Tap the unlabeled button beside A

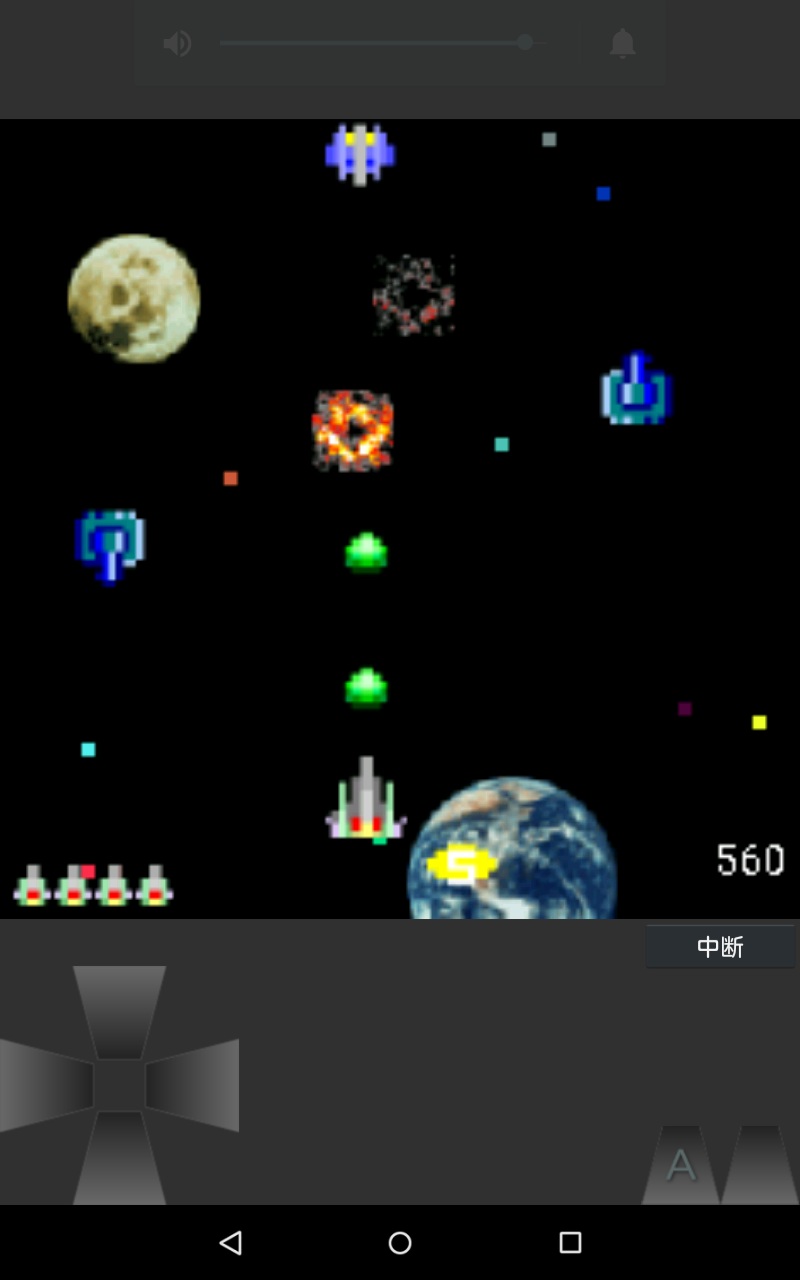click(x=759, y=1165)
